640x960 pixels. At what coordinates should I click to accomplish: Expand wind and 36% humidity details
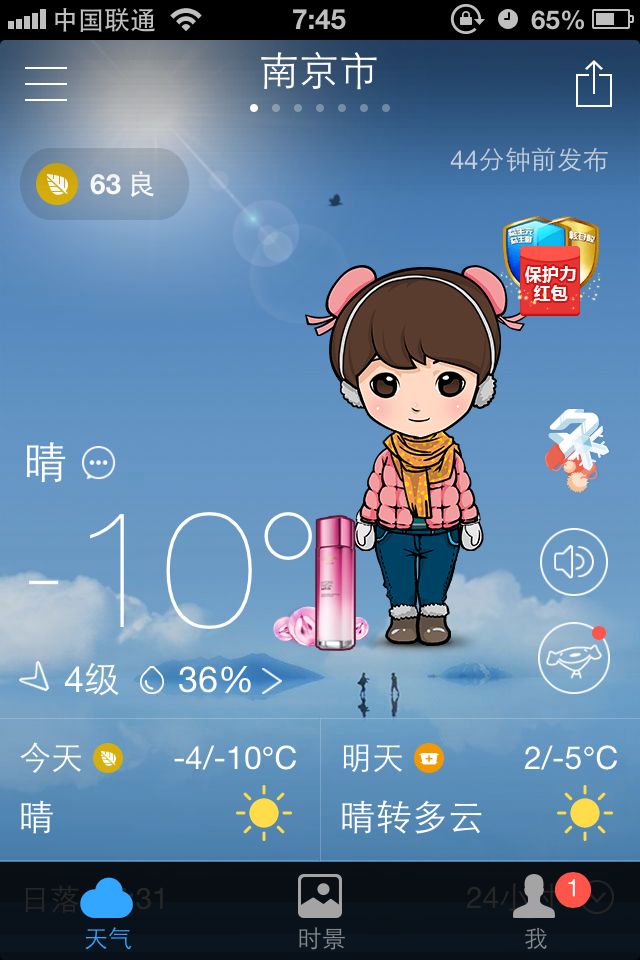point(151,680)
